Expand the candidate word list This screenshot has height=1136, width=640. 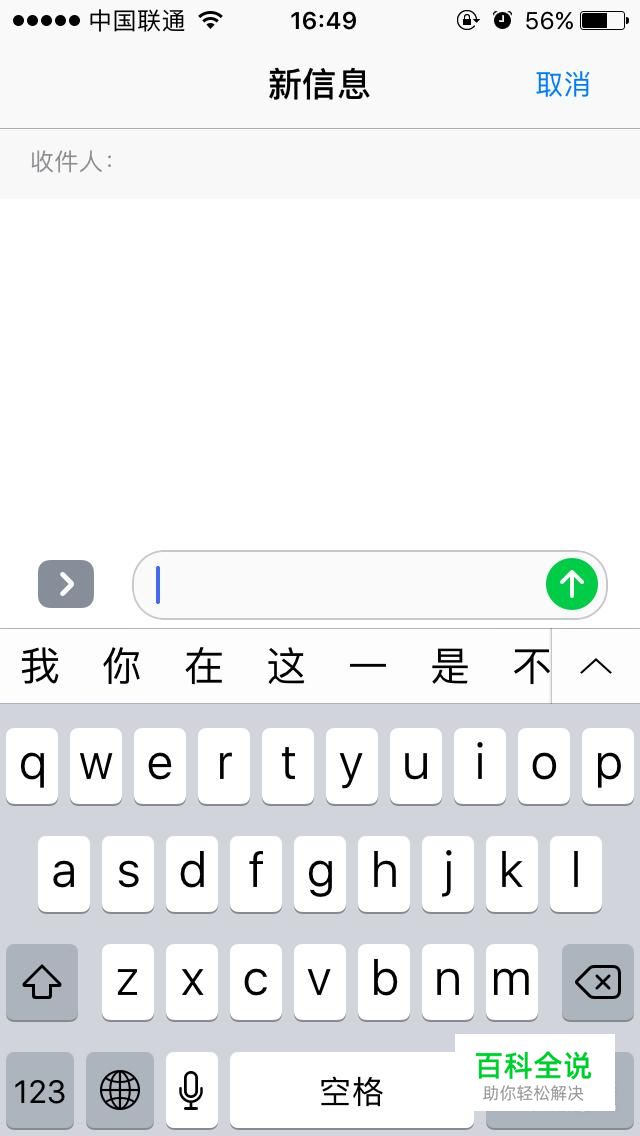pos(596,666)
